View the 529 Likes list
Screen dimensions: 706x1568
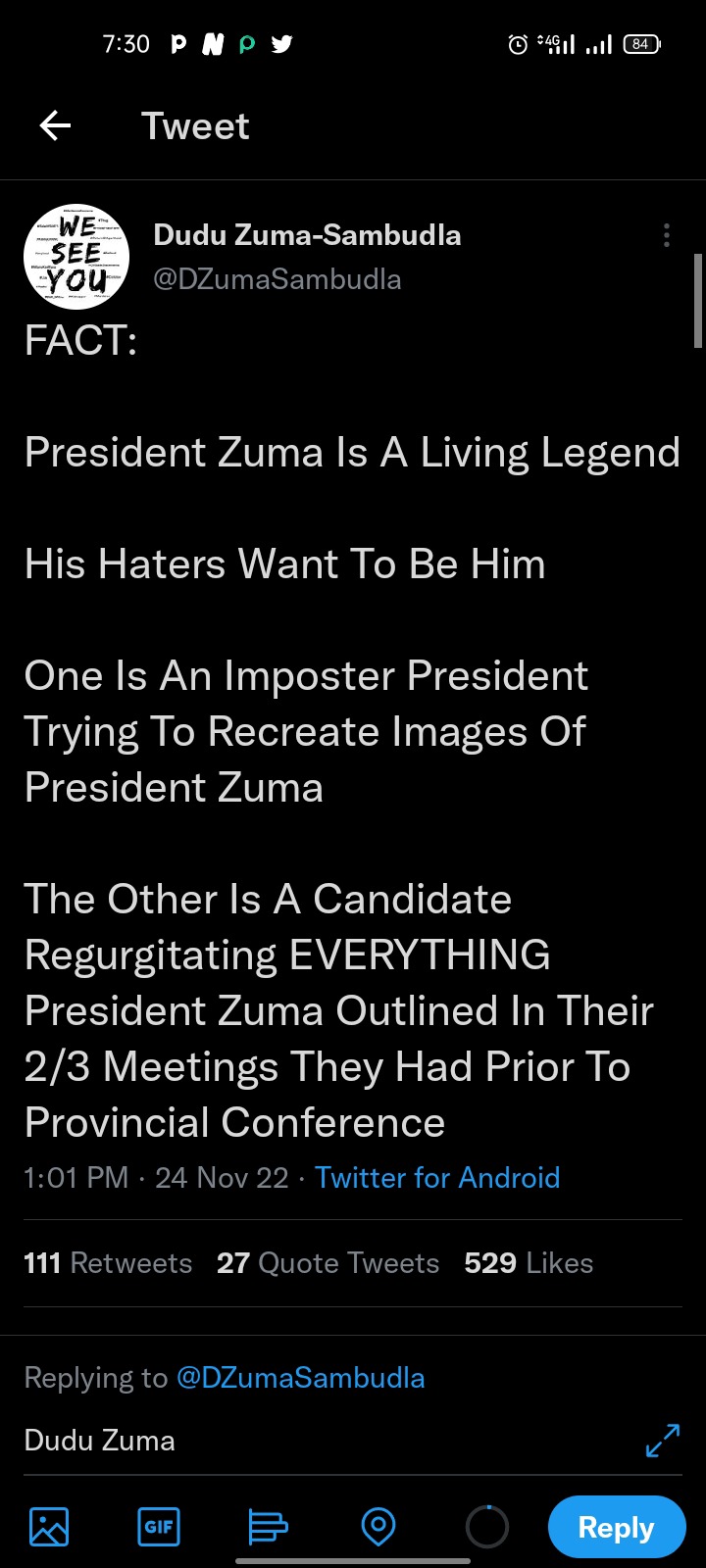coord(529,1263)
